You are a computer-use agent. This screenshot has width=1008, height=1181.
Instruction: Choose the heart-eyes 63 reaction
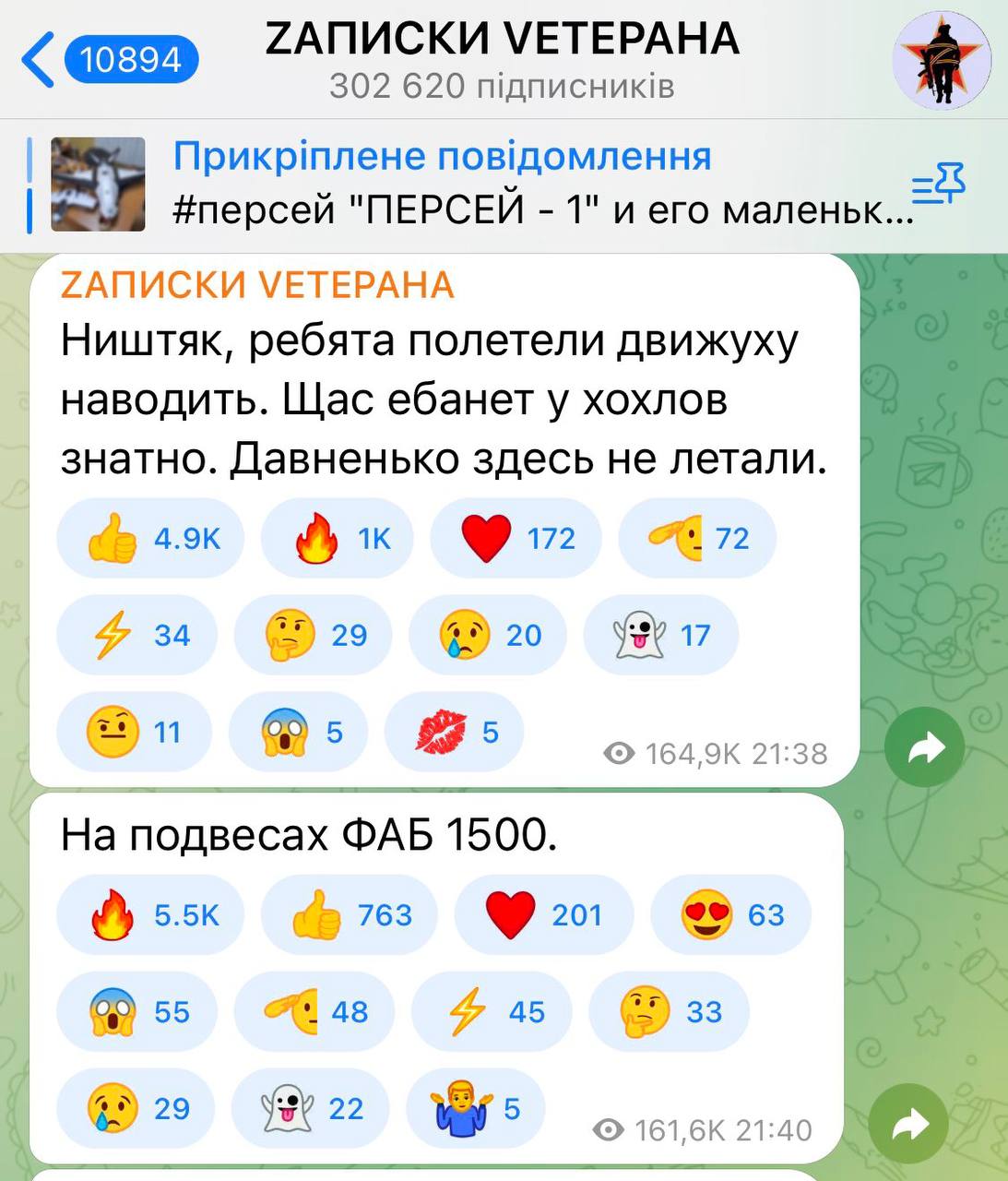click(730, 914)
